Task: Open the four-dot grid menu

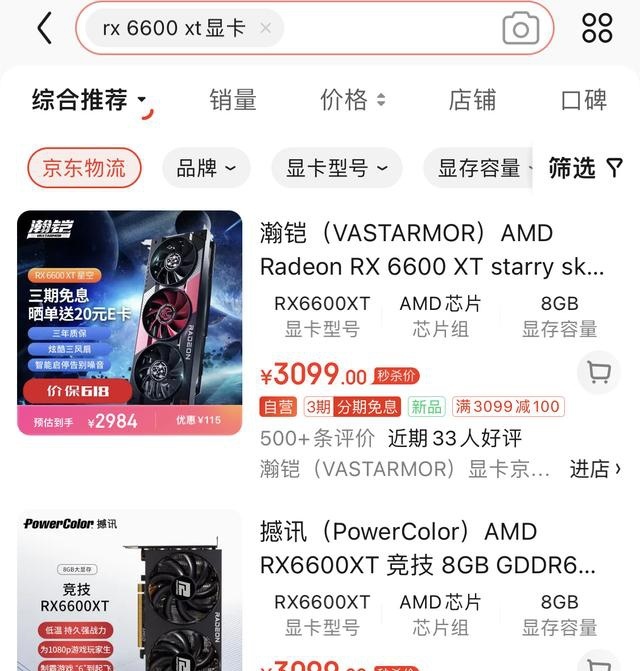Action: (x=597, y=28)
